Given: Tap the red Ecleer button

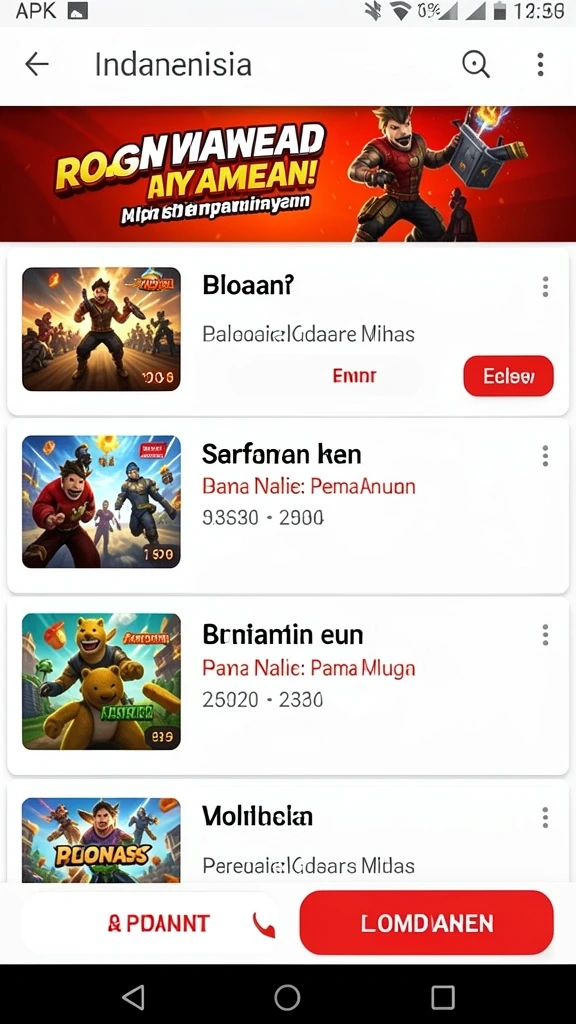Looking at the screenshot, I should tap(508, 376).
